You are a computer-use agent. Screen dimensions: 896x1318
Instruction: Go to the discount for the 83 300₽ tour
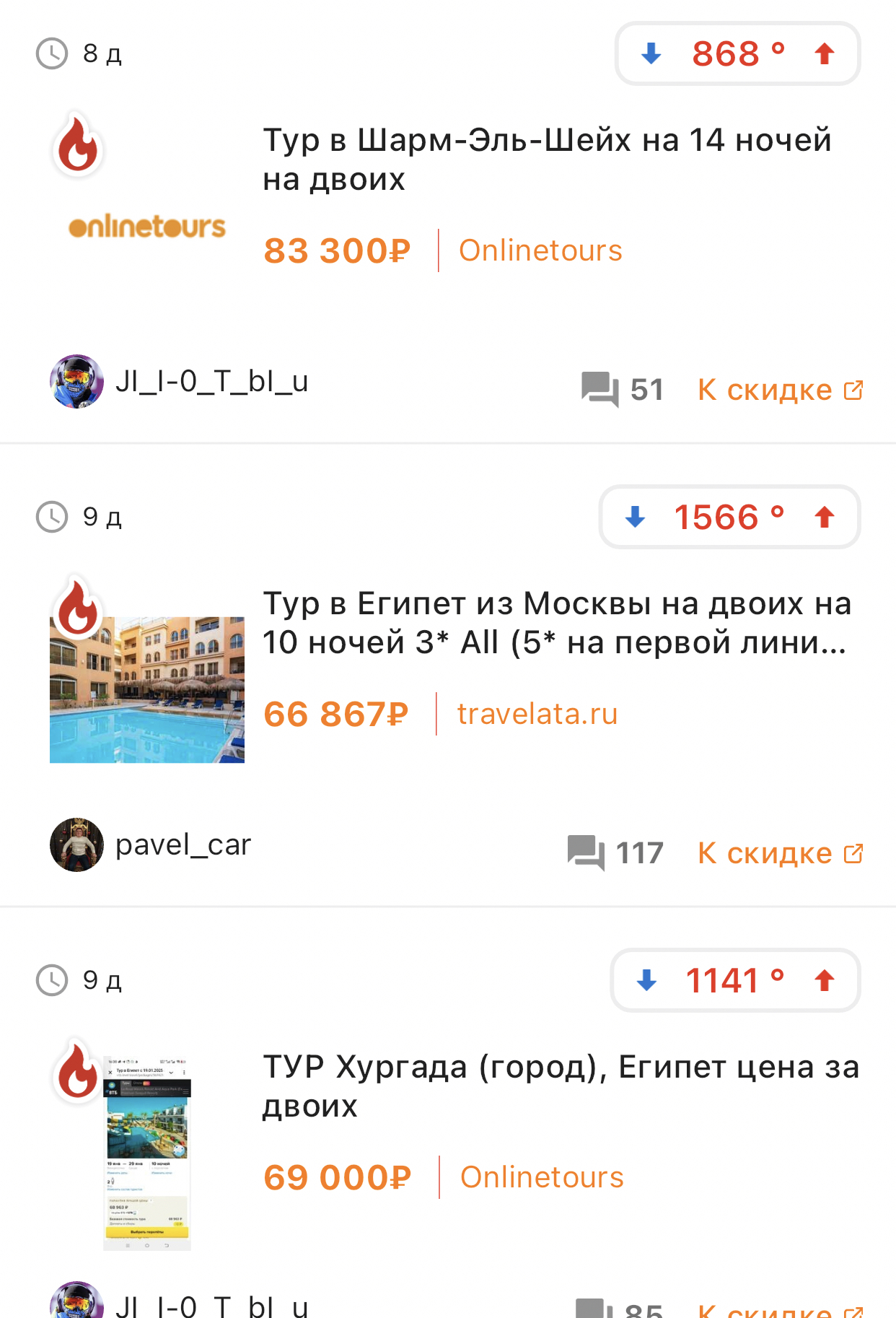pyautogui.click(x=780, y=390)
